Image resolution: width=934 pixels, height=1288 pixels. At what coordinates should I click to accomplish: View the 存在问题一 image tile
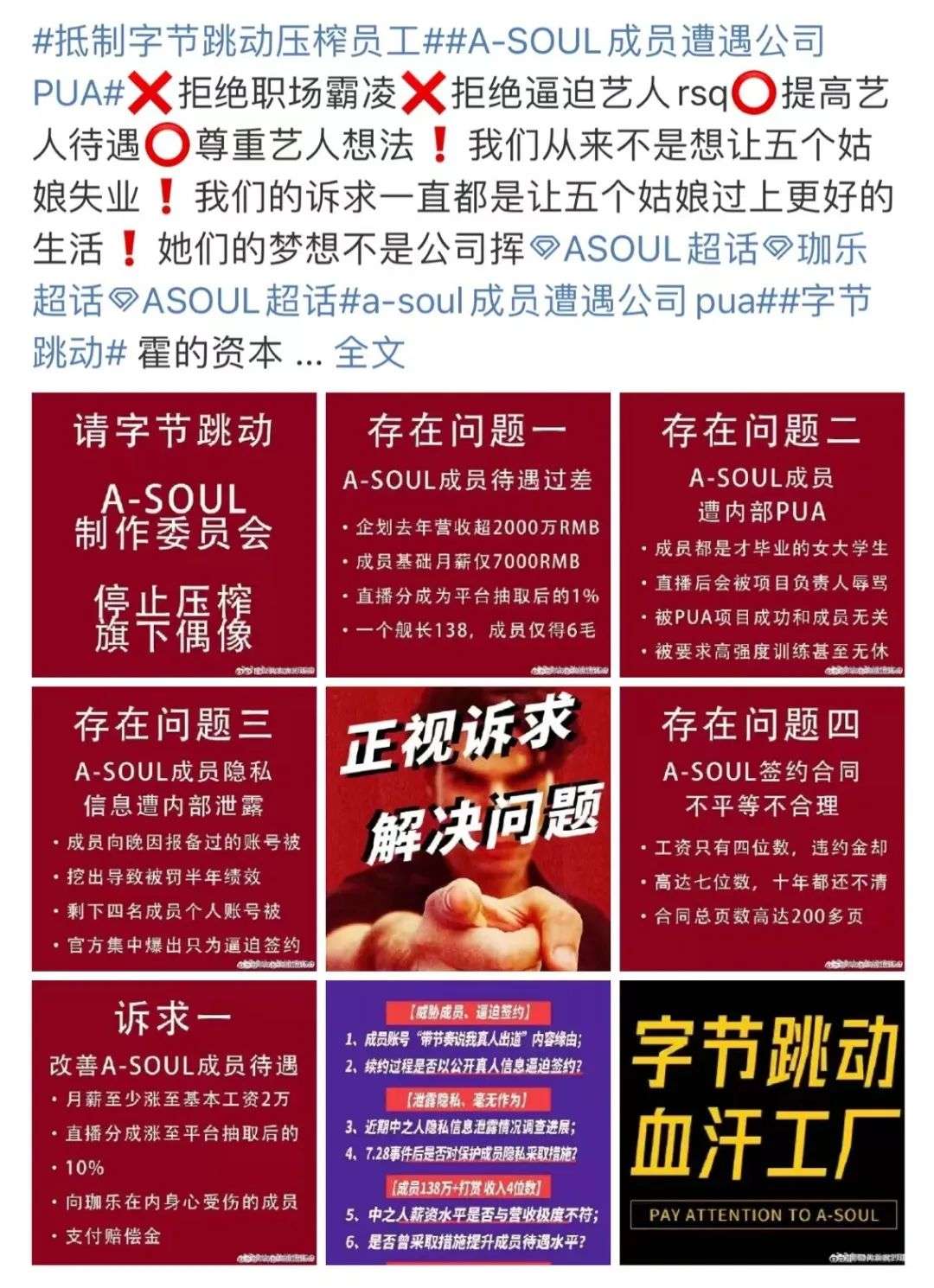pos(468,535)
